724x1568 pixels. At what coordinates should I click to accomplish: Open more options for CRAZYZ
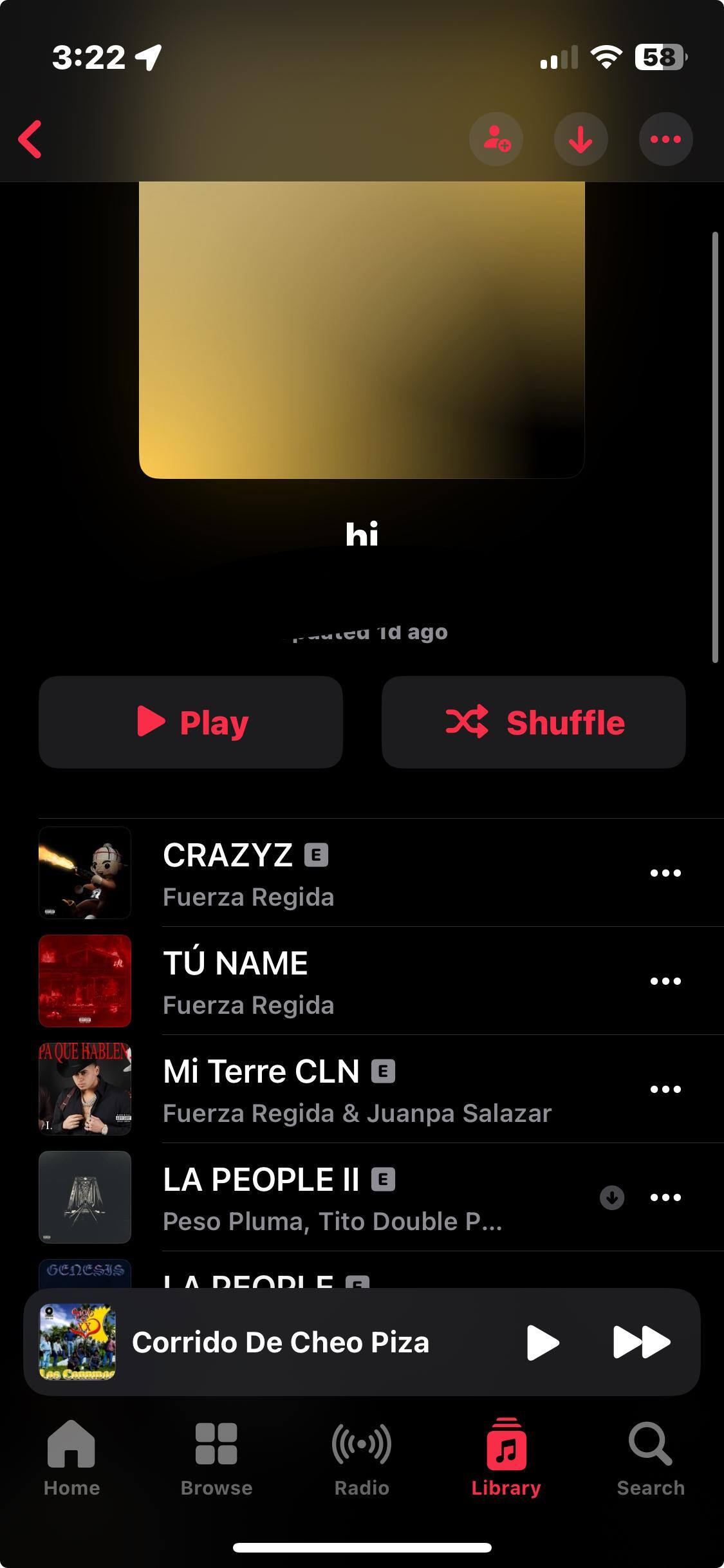point(665,873)
